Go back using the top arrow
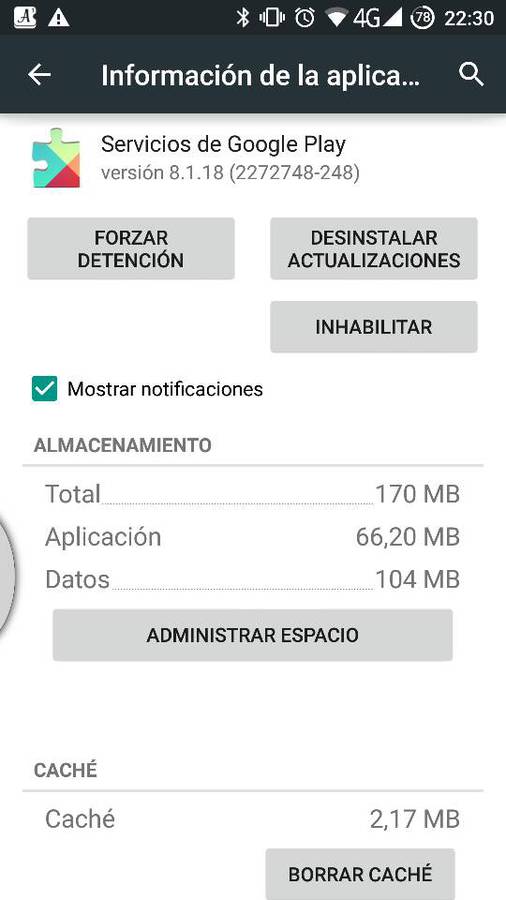The height and width of the screenshot is (900, 506). (x=40, y=75)
